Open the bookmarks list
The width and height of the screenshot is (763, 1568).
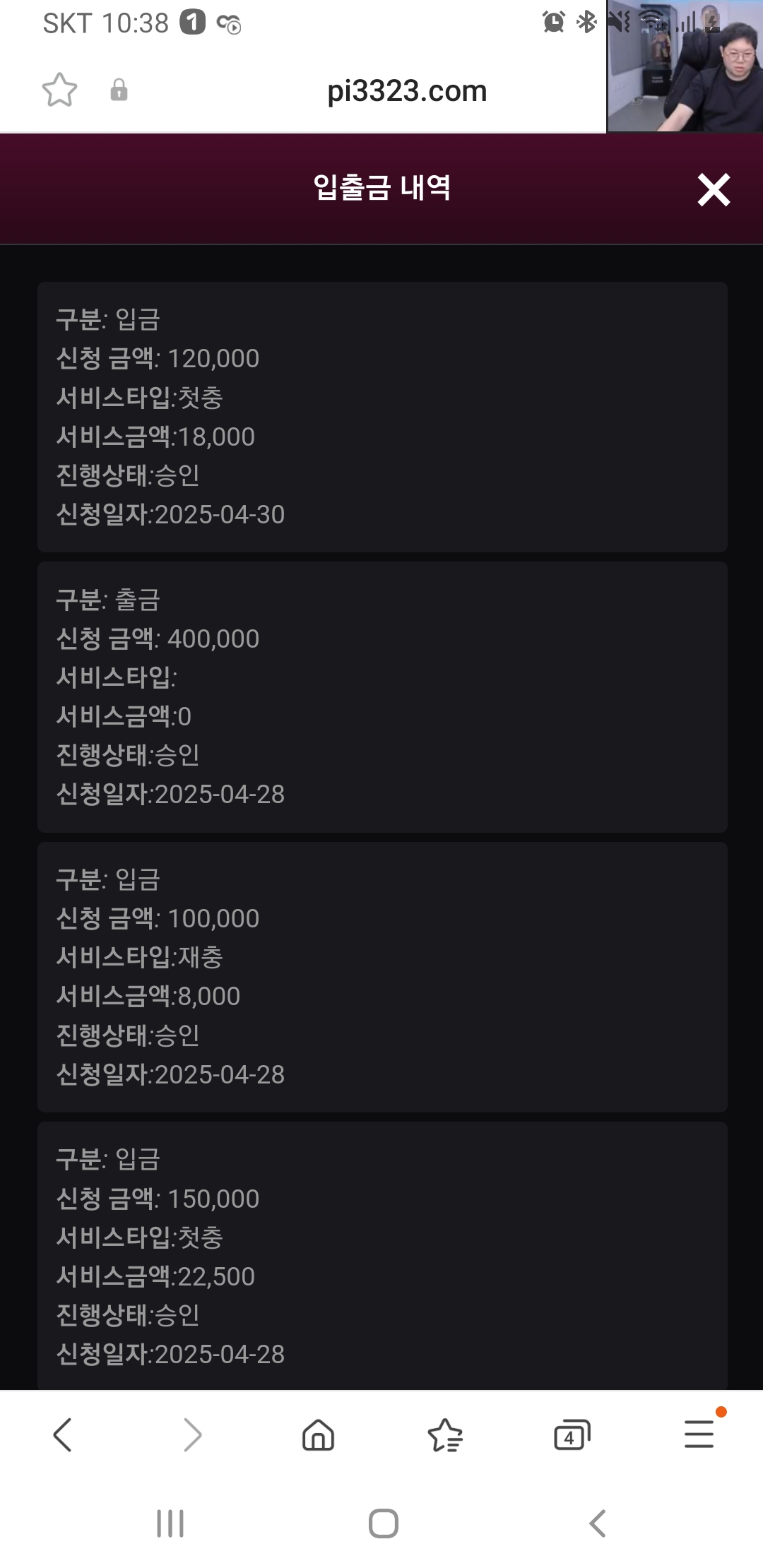click(x=445, y=1435)
